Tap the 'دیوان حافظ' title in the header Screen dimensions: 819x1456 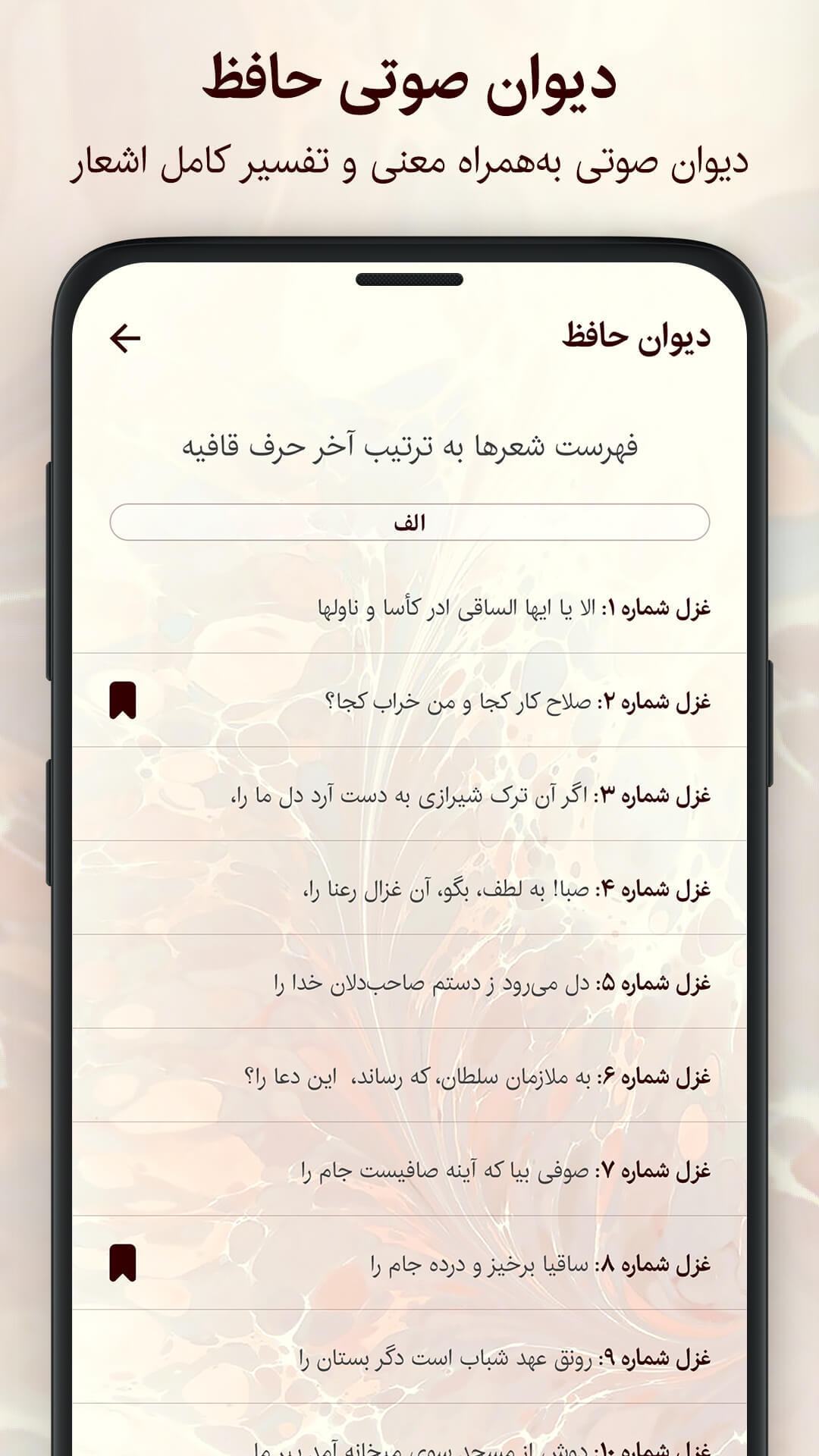(x=637, y=334)
